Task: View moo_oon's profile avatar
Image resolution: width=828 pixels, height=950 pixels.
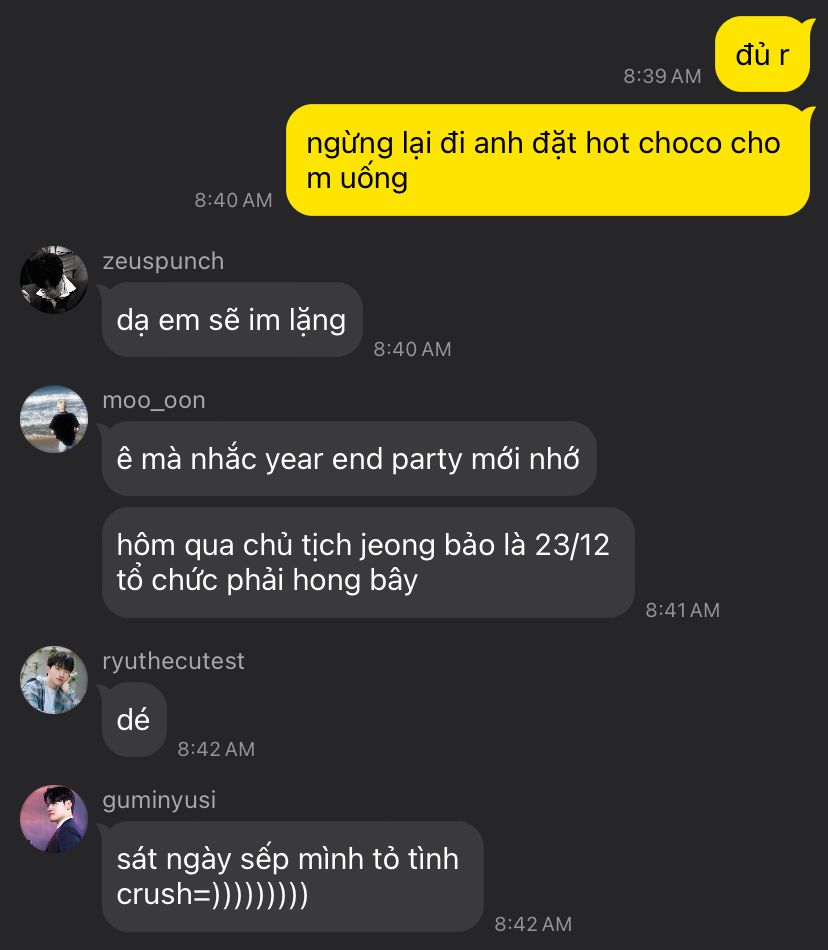Action: click(x=54, y=419)
